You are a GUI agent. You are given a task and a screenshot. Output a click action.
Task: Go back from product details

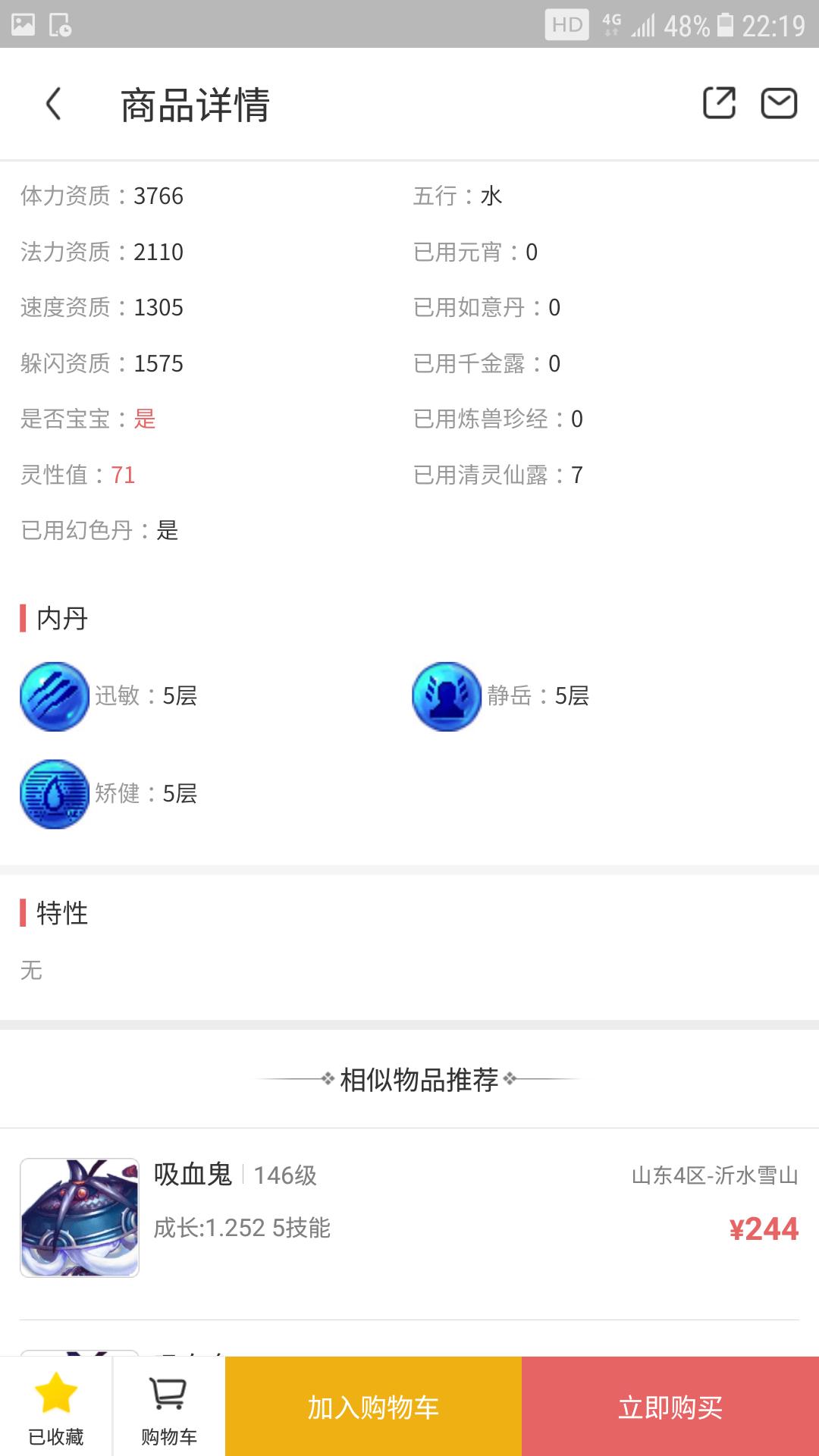coord(53,104)
